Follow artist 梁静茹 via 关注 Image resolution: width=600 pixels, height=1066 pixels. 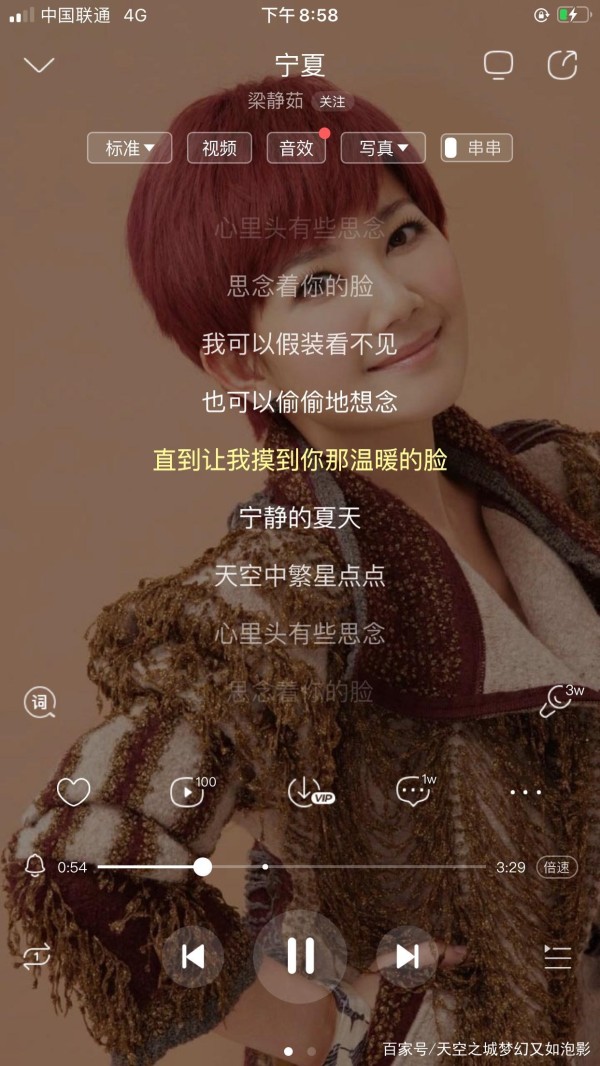(332, 102)
